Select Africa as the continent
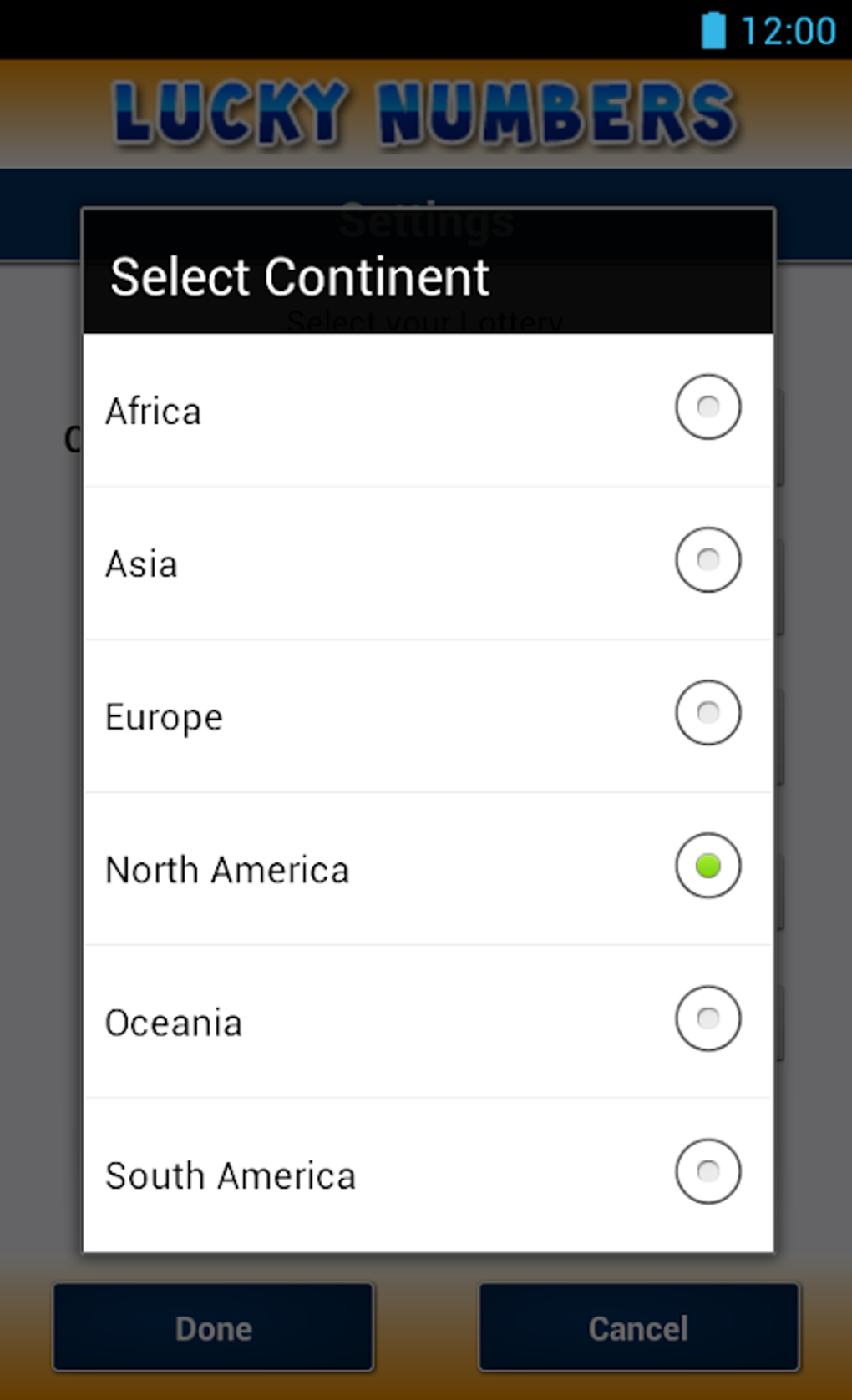The width and height of the screenshot is (852, 1400). click(428, 410)
